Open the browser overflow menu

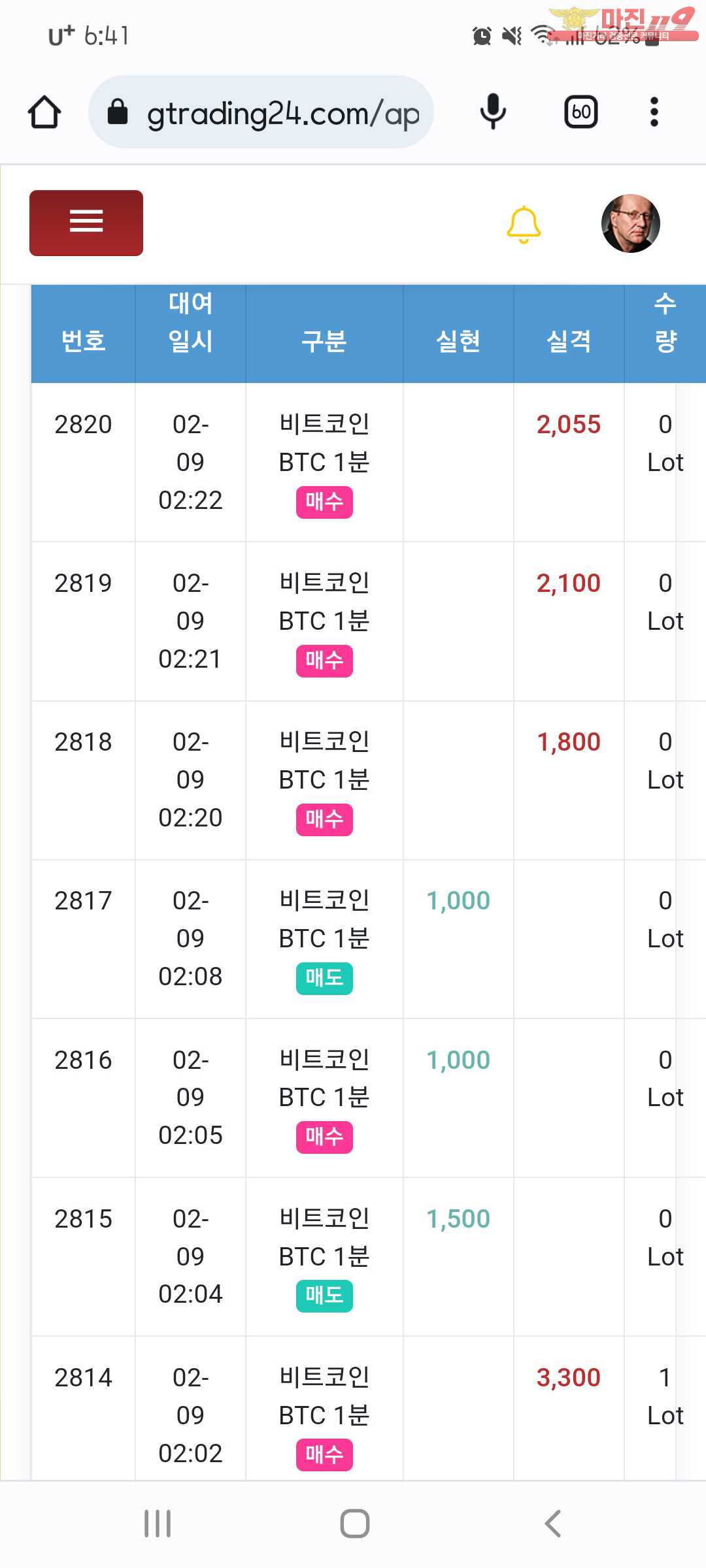pos(654,112)
